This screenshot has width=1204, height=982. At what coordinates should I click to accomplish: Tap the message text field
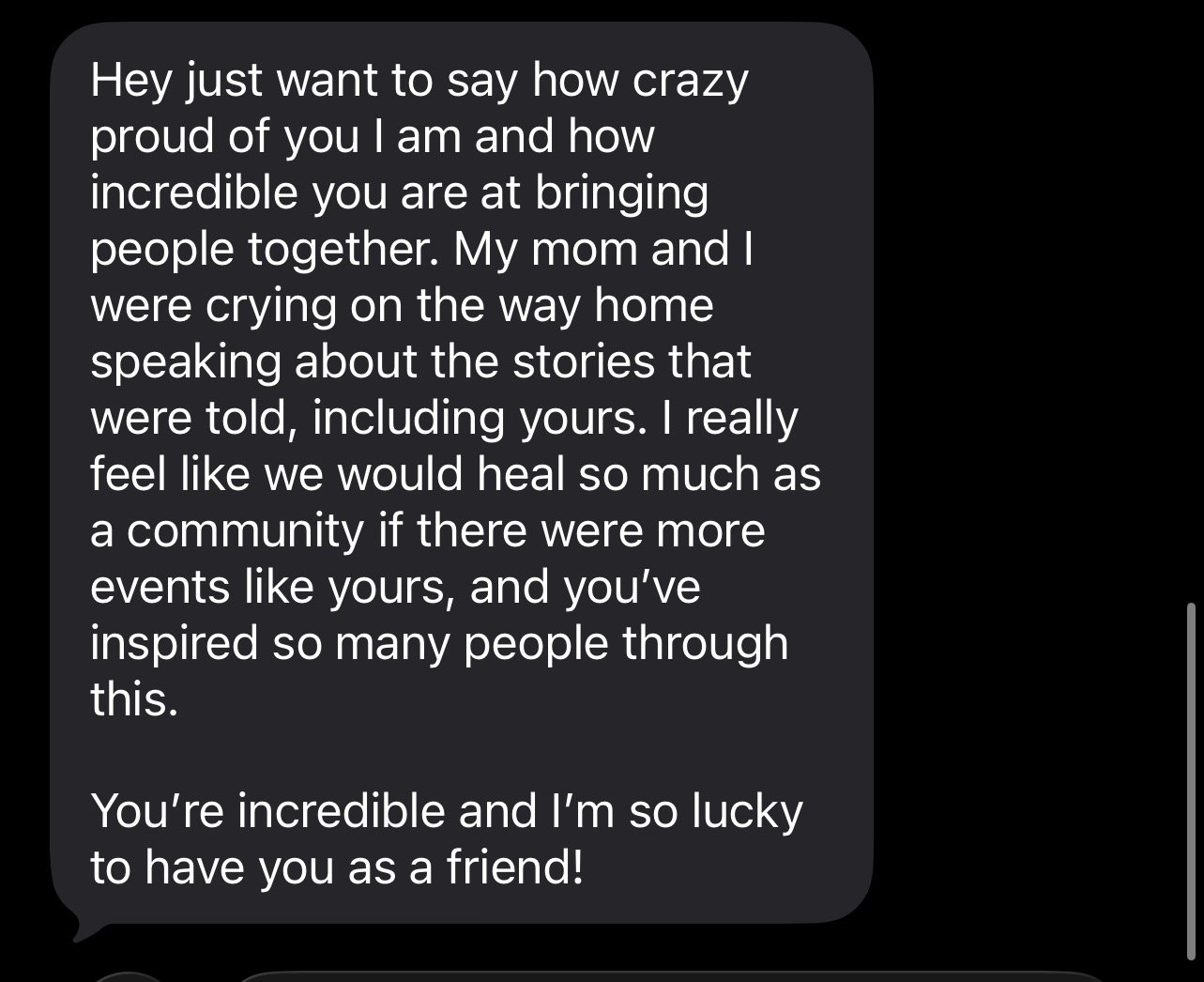[671, 976]
